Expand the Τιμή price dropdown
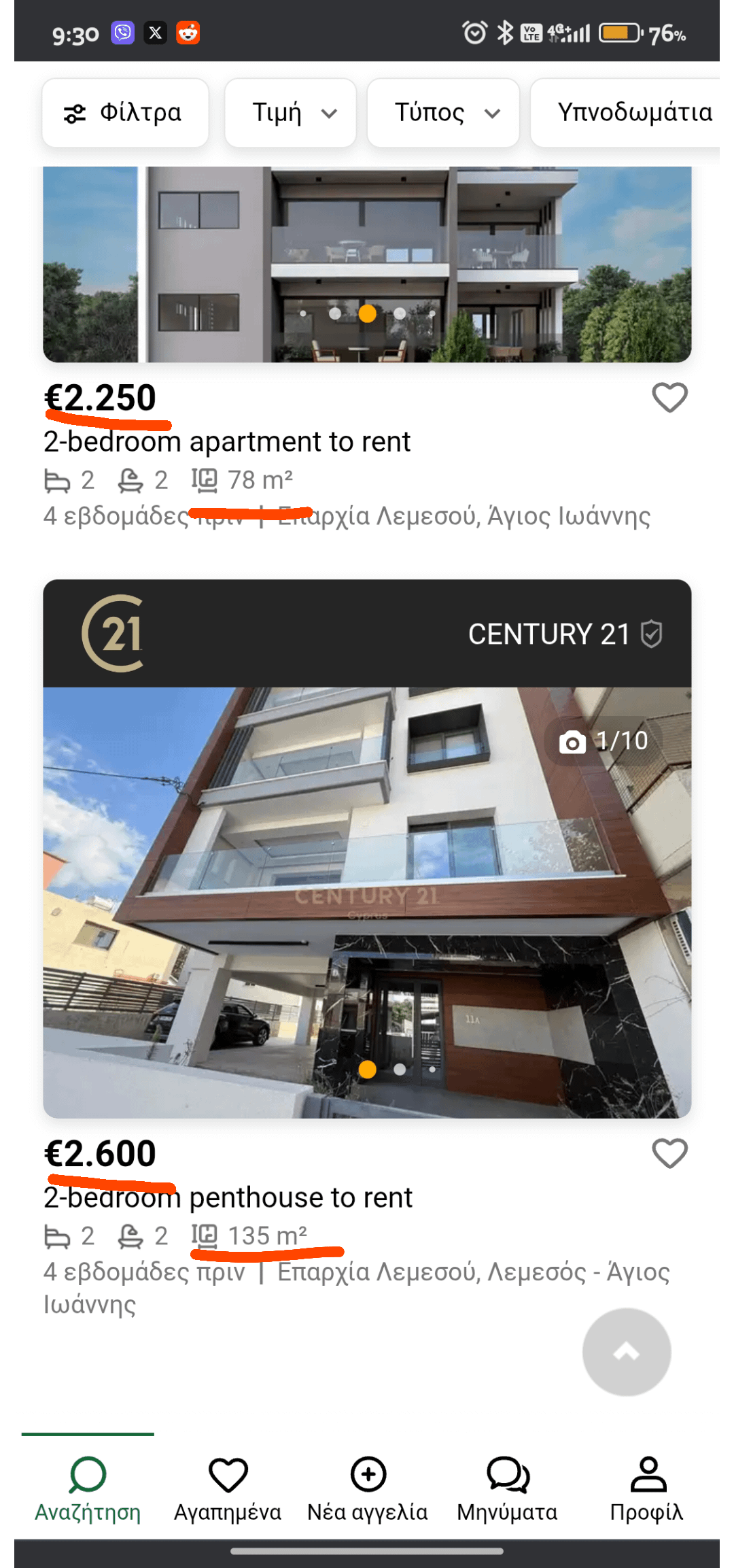This screenshot has height=1568, width=734. tap(291, 113)
